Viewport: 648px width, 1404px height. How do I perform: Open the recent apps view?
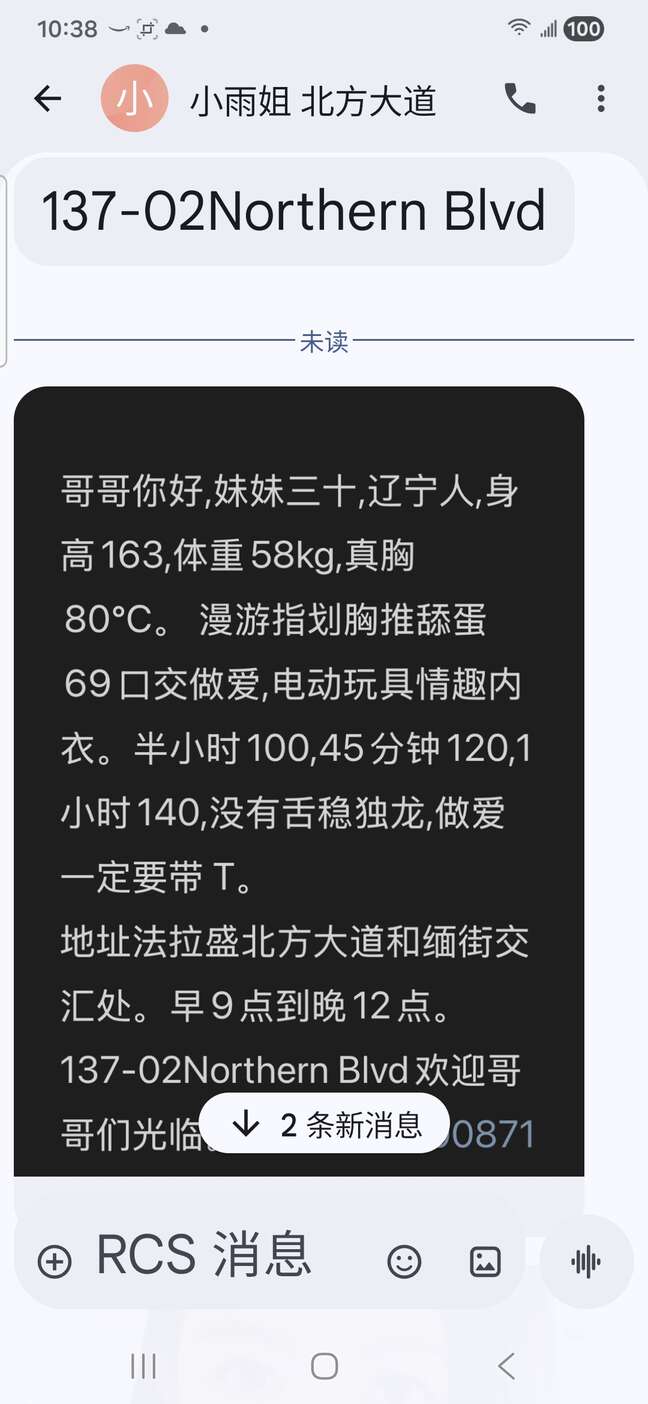(x=144, y=1366)
